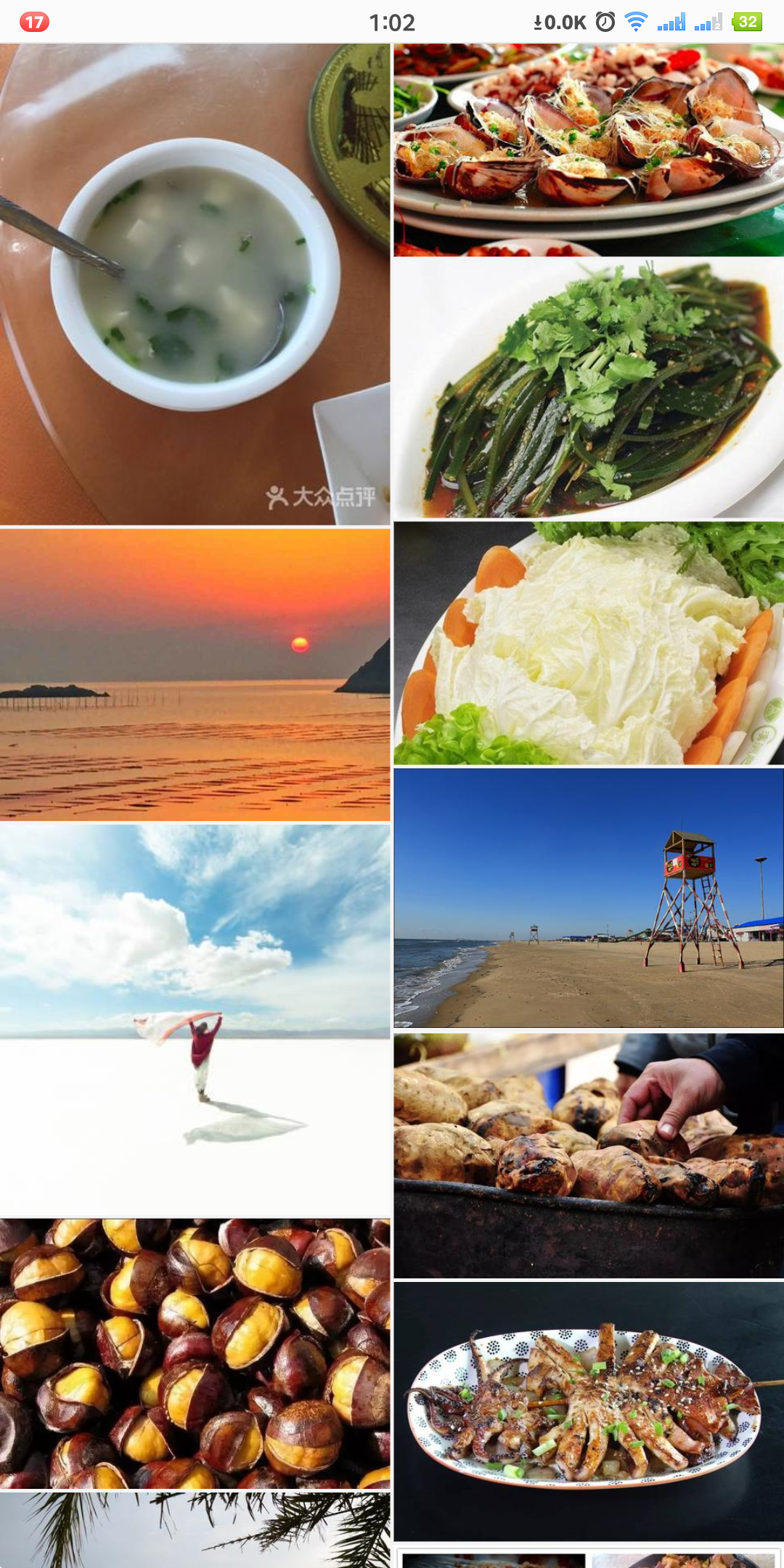View the seaweed salad with cilantro photo
Viewport: 784px width, 1568px height.
(x=589, y=388)
